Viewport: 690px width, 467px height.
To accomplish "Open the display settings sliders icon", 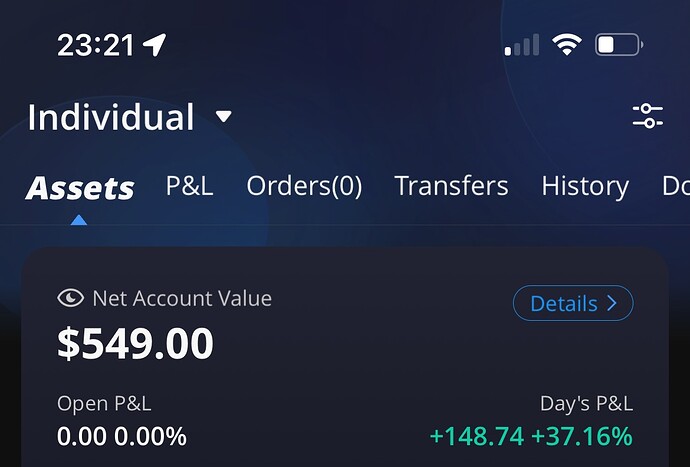I will pos(648,116).
